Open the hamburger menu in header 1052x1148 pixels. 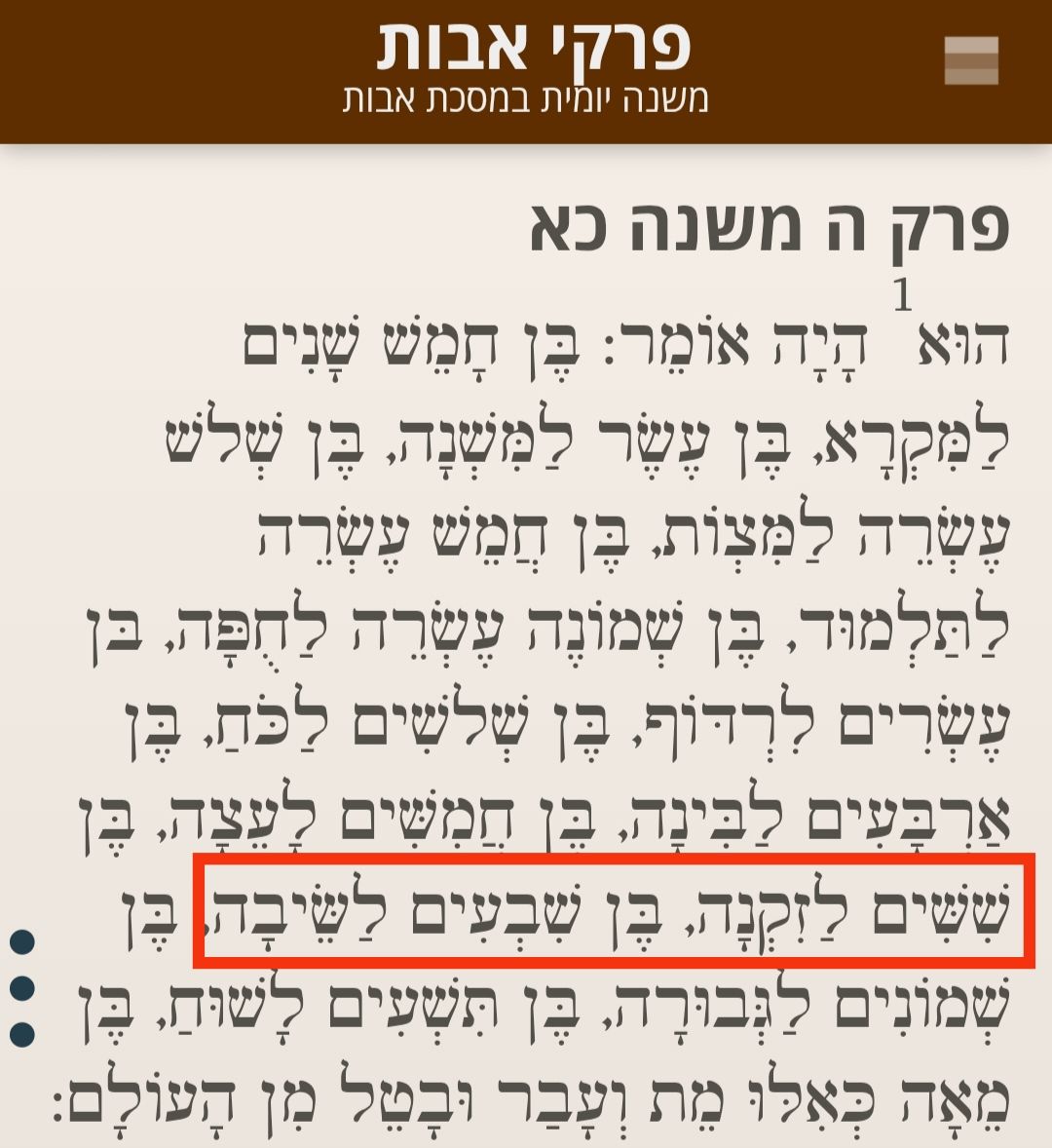[x=971, y=61]
